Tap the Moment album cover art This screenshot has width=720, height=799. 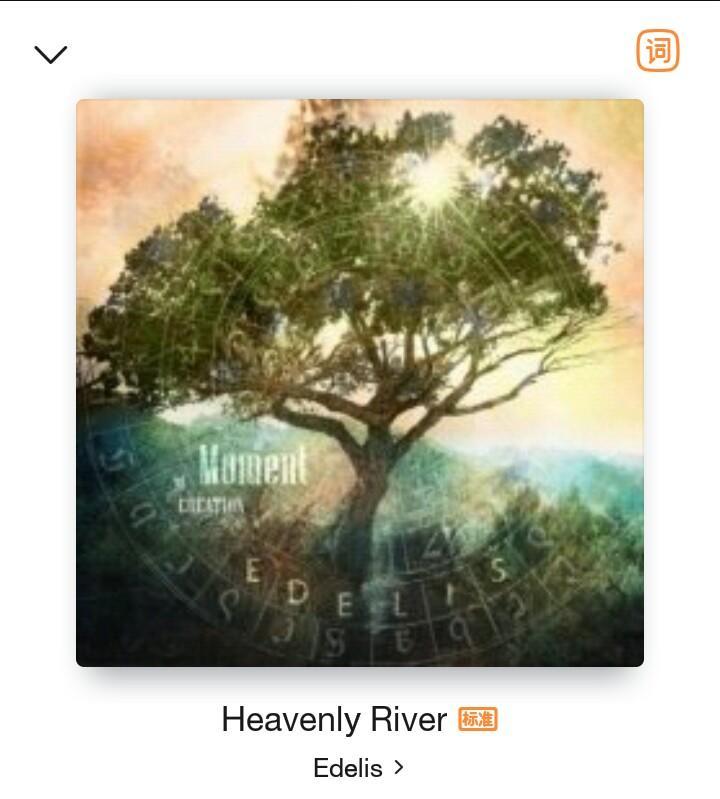(x=360, y=383)
